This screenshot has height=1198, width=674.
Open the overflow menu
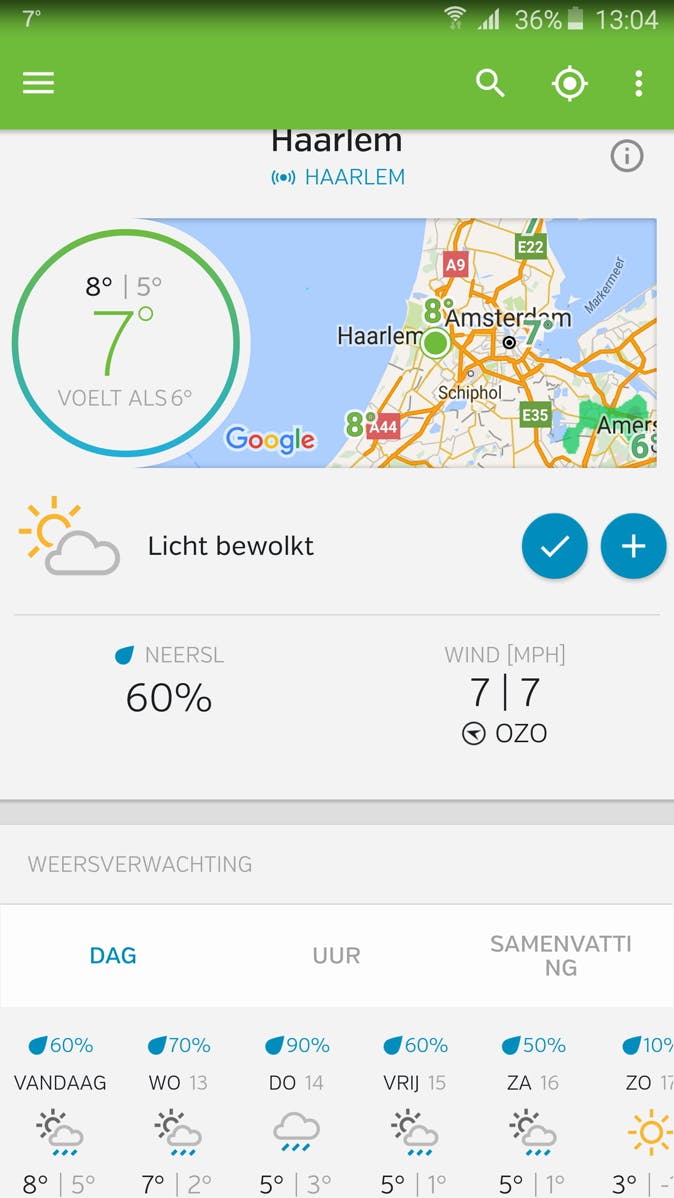point(638,84)
